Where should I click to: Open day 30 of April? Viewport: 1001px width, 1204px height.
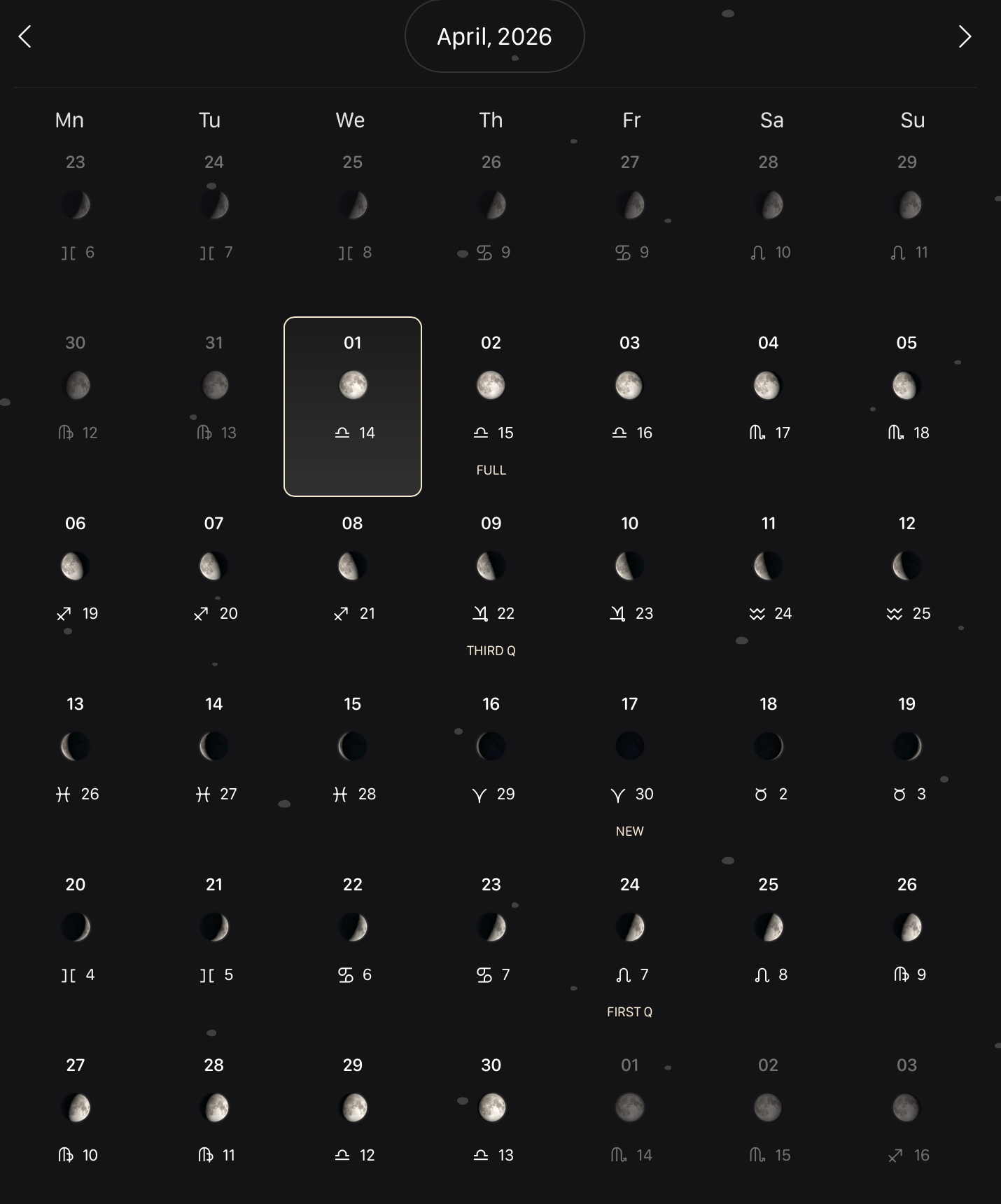coord(491,1109)
